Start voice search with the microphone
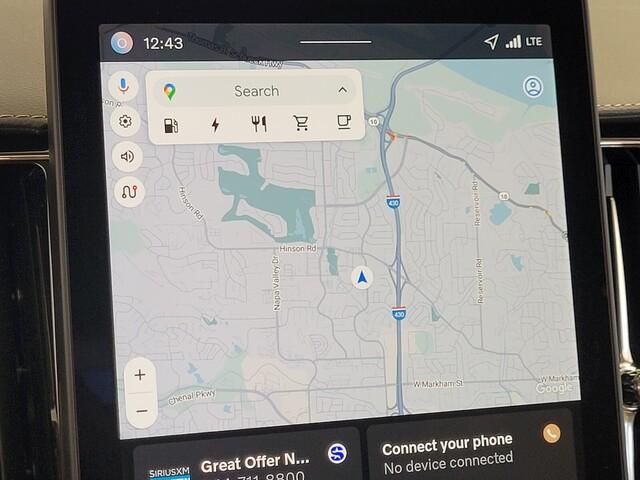The height and width of the screenshot is (480, 640). pos(124,86)
